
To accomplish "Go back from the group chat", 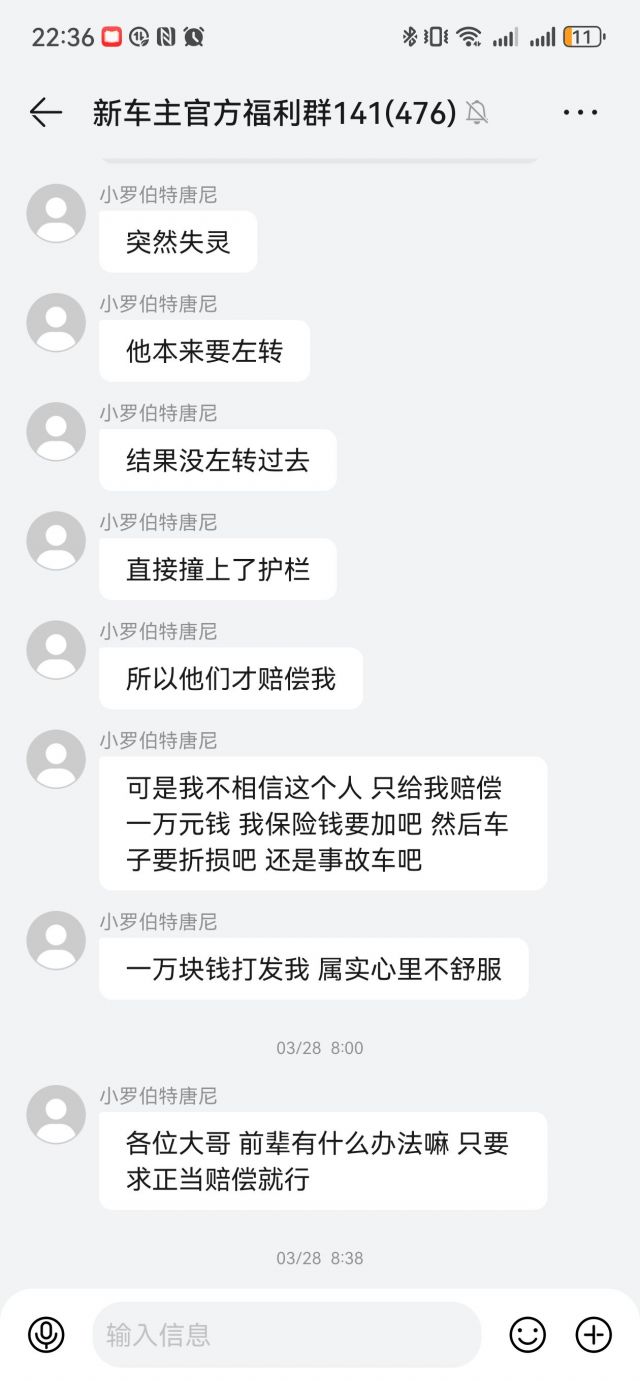I will point(45,113).
